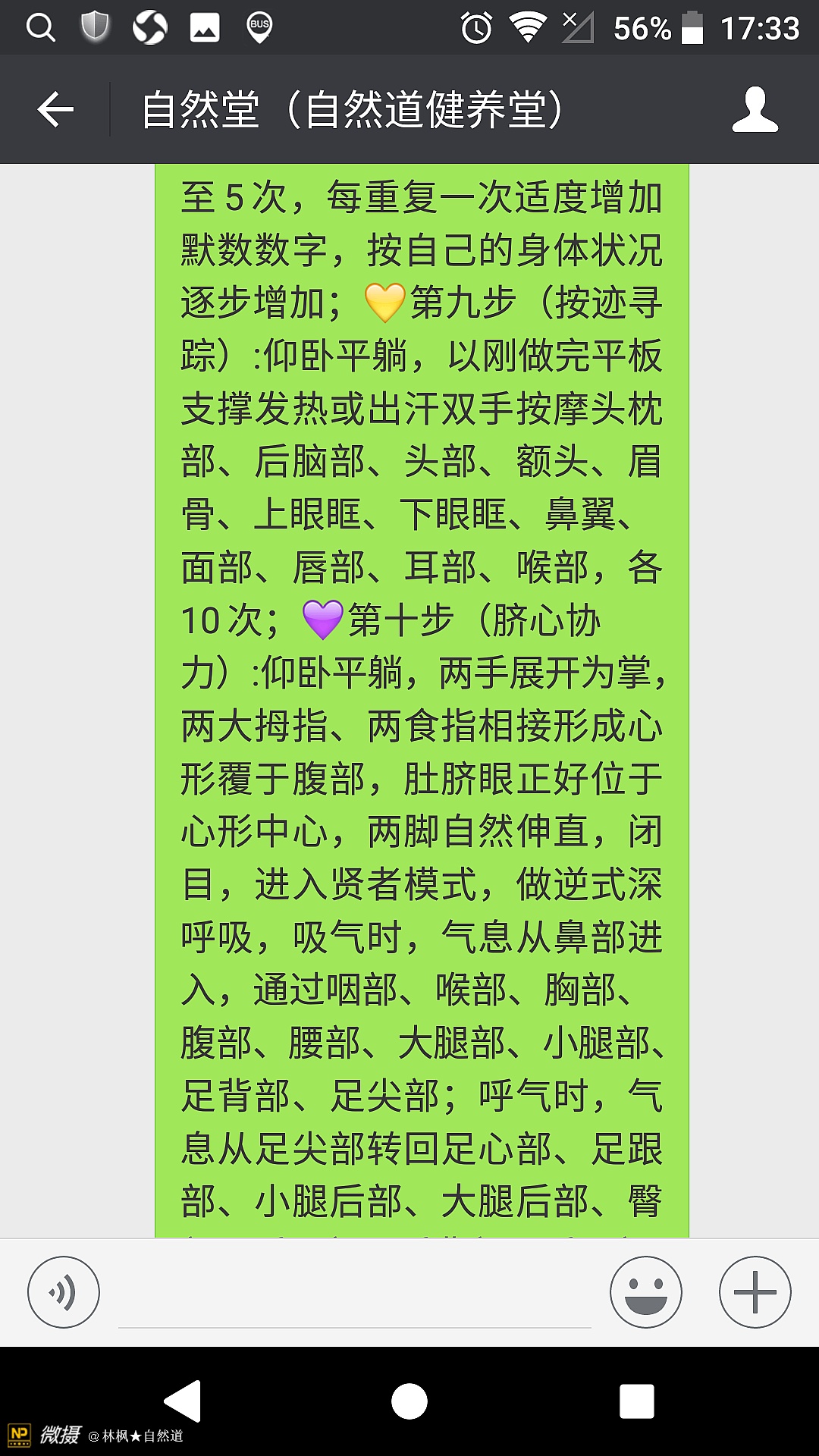Open recent apps from navigation bar
Image resolution: width=819 pixels, height=1456 pixels.
[x=637, y=1401]
